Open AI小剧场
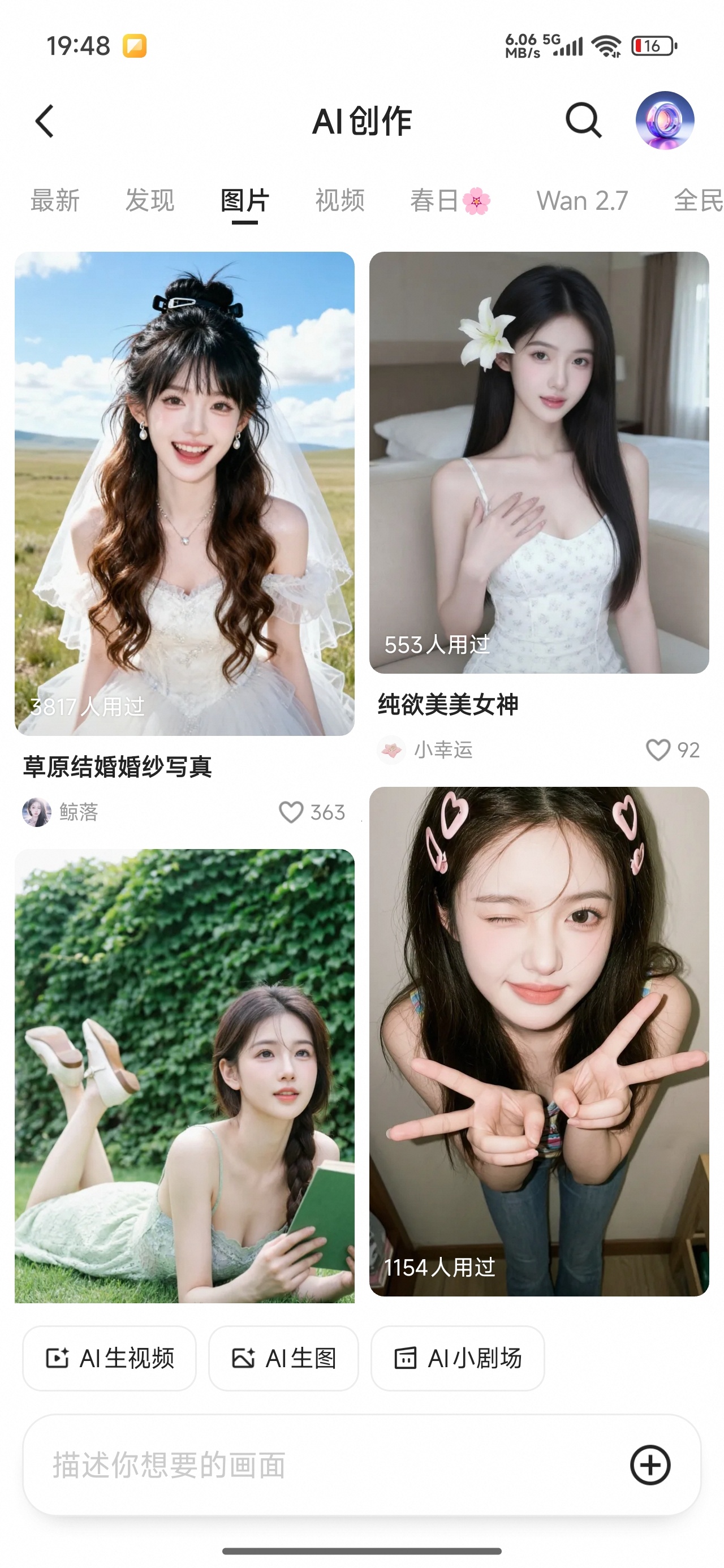The height and width of the screenshot is (1568, 724). pyautogui.click(x=457, y=1358)
